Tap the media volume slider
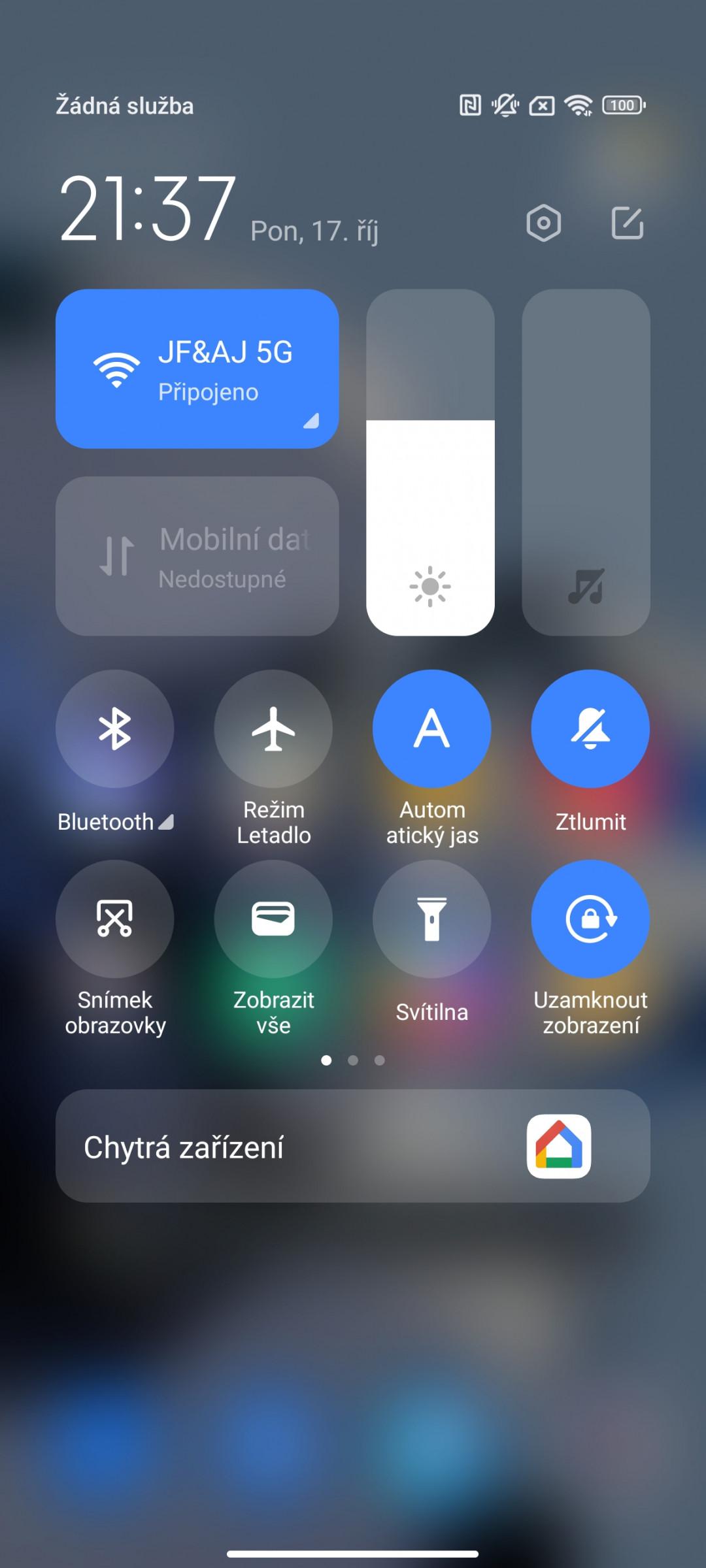The height and width of the screenshot is (1568, 706). (586, 463)
